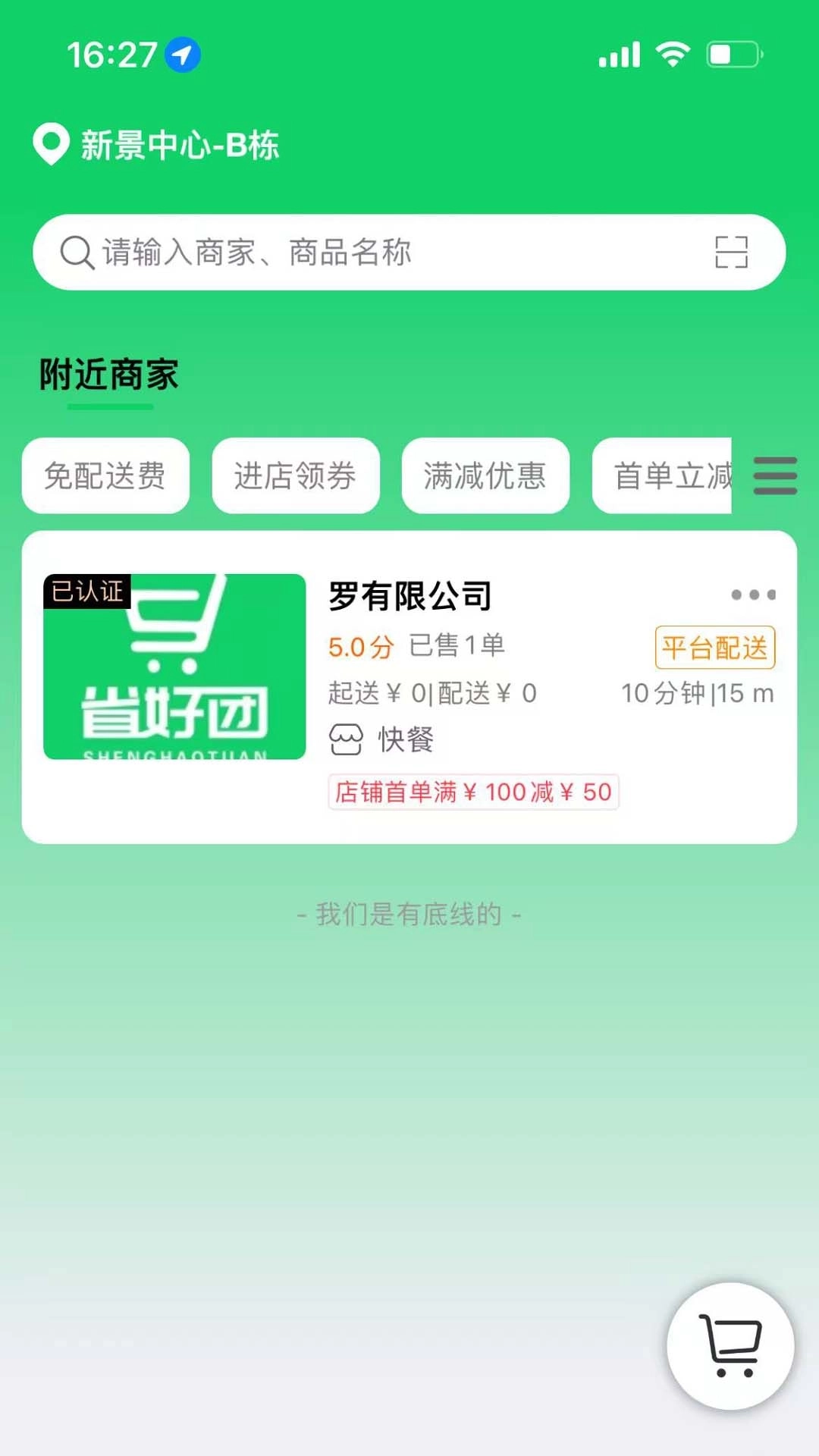This screenshot has width=819, height=1456.
Task: Tap the storefront icon beside 快餐
Action: tap(346, 739)
